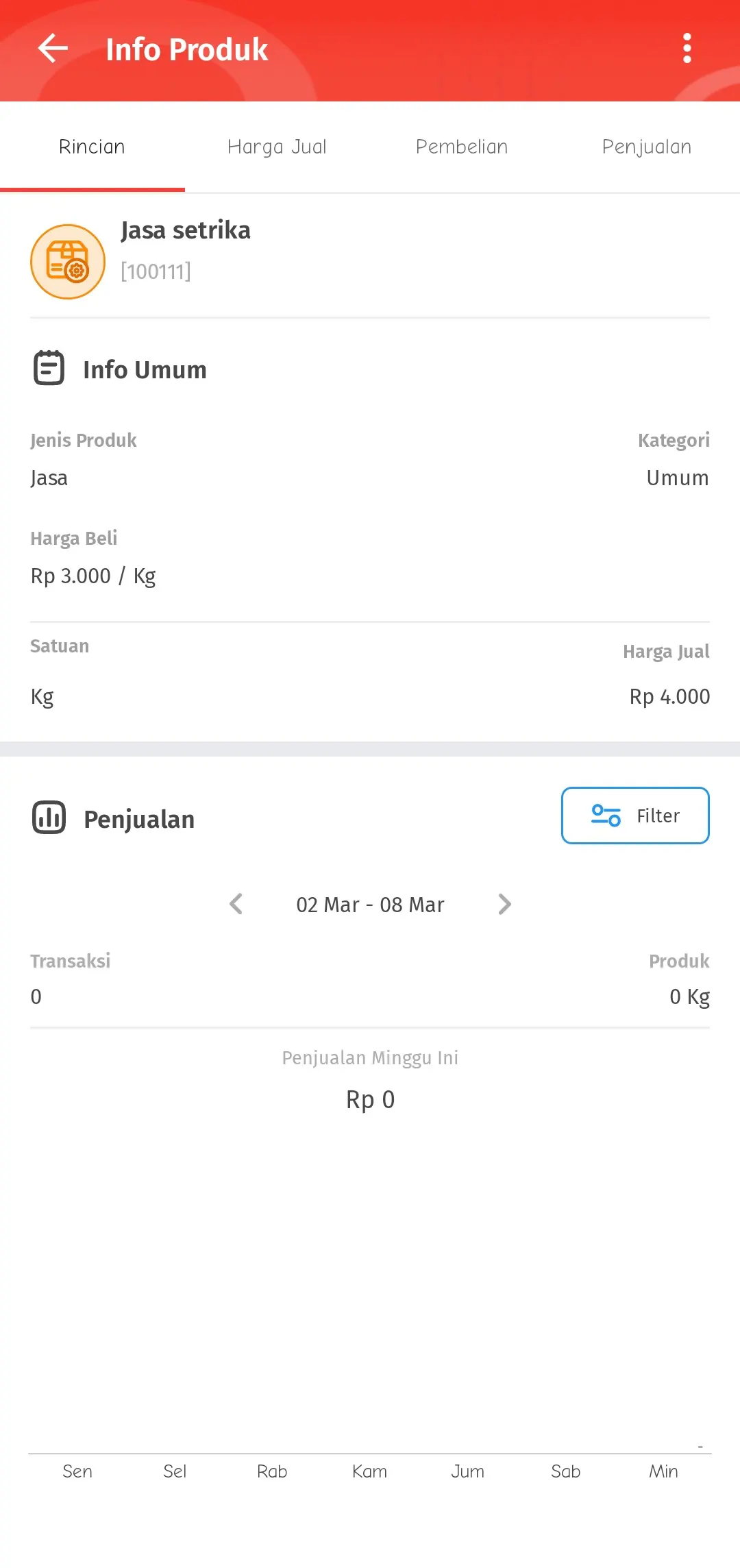Switch to the Penjualan tab
This screenshot has height=1568, width=740.
point(646,147)
